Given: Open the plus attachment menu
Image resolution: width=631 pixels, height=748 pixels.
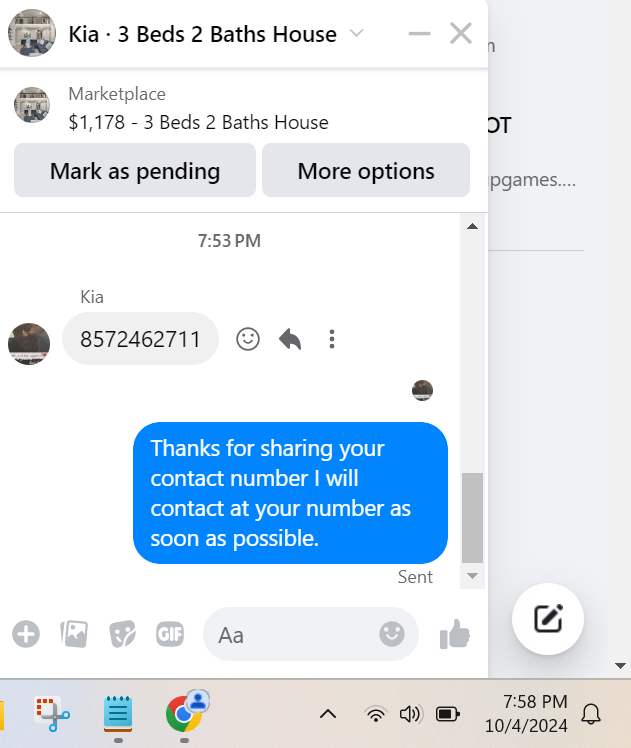Looking at the screenshot, I should pos(26,634).
